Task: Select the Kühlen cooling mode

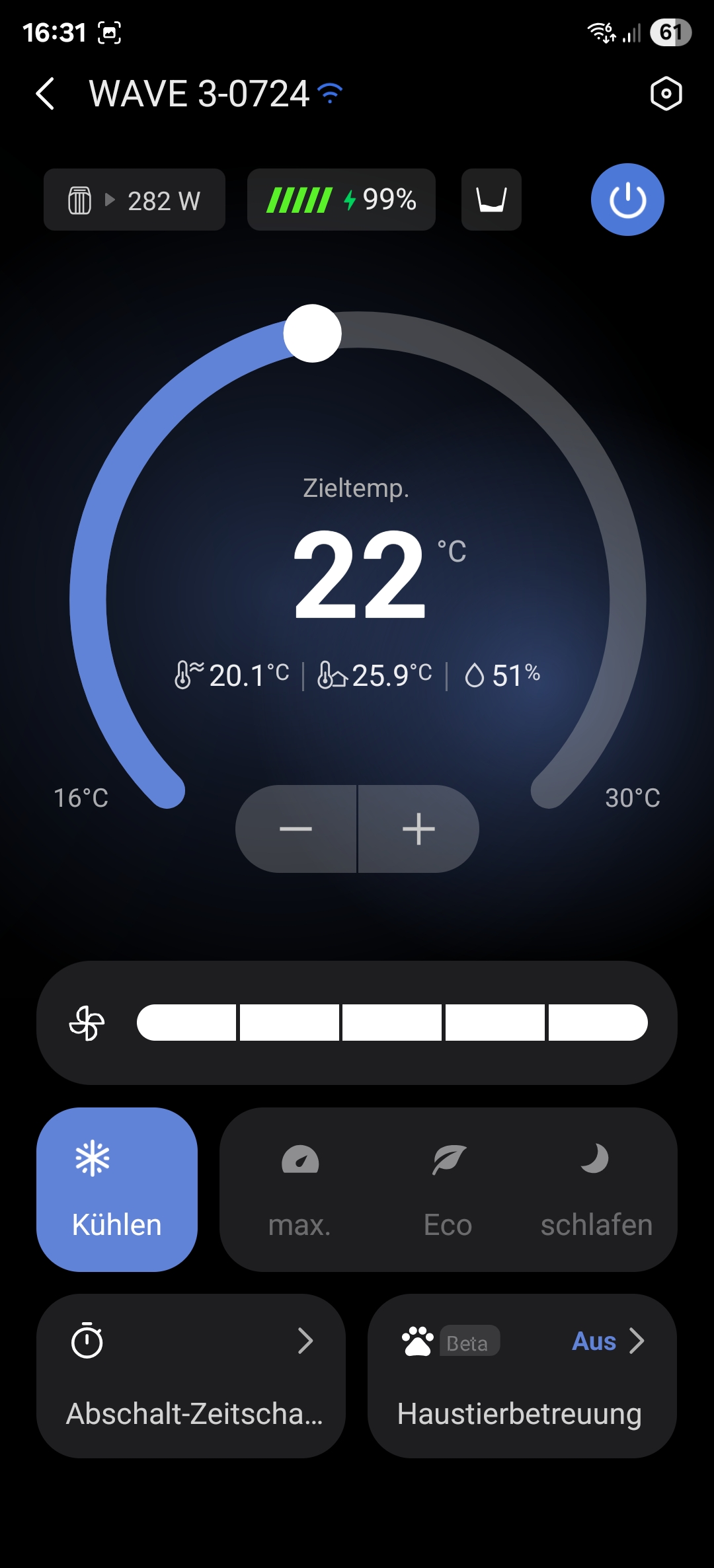Action: 117,1189
